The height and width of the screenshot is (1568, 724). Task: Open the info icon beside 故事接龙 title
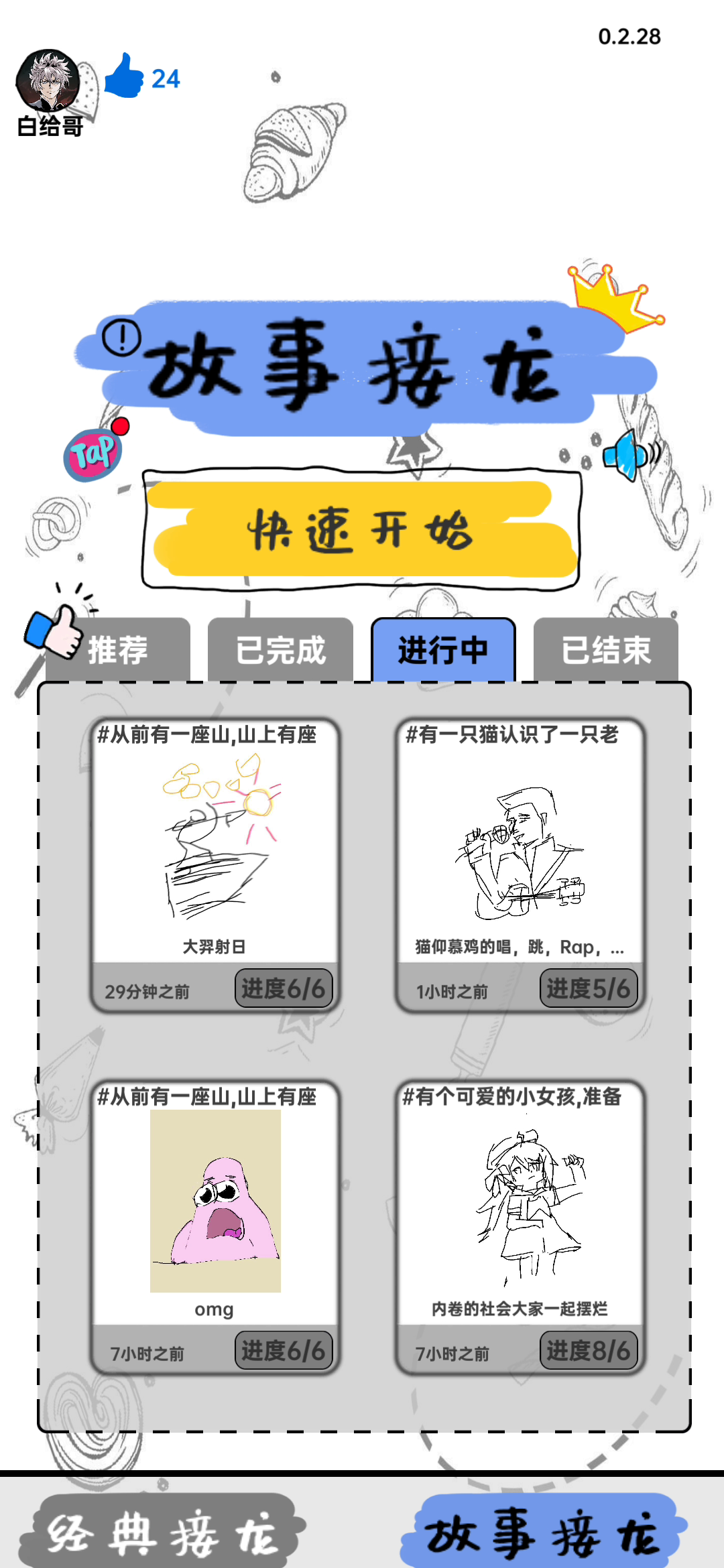pos(121,337)
